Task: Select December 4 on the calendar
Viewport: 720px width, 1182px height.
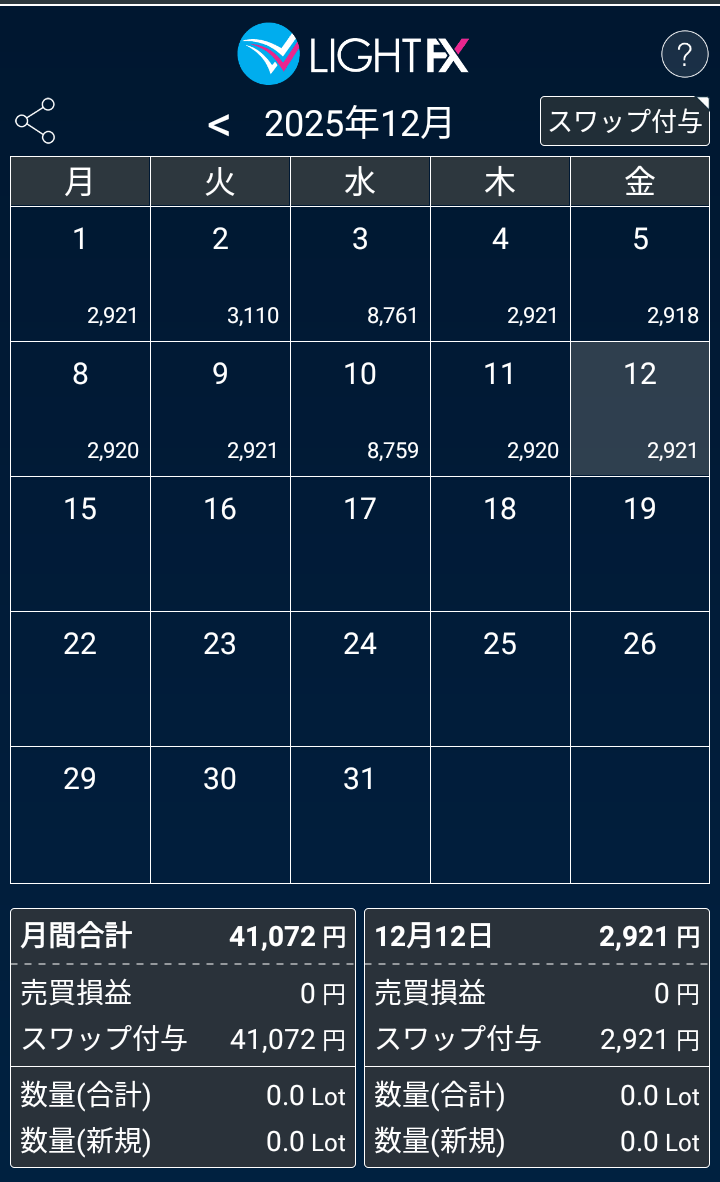Action: 500,274
